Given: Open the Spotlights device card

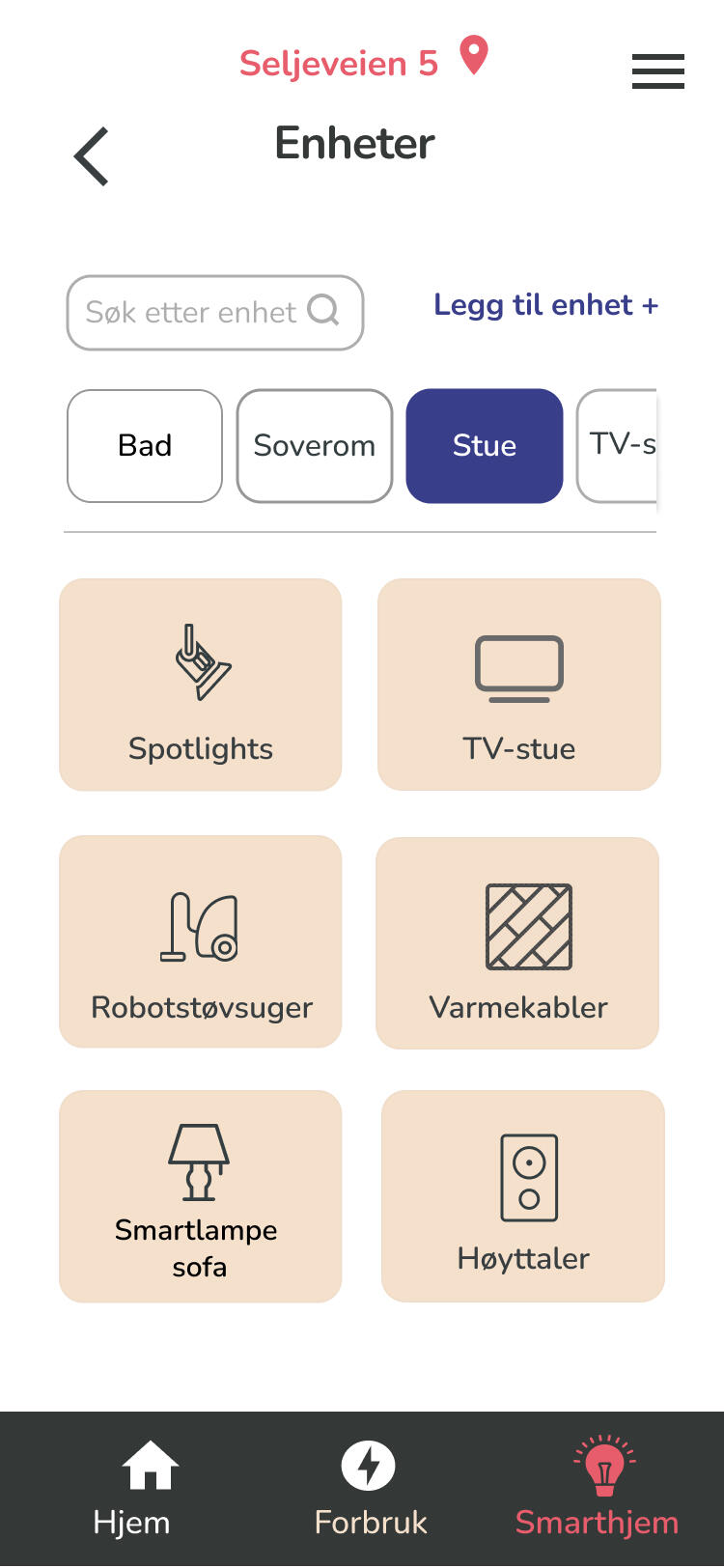Looking at the screenshot, I should tap(201, 685).
